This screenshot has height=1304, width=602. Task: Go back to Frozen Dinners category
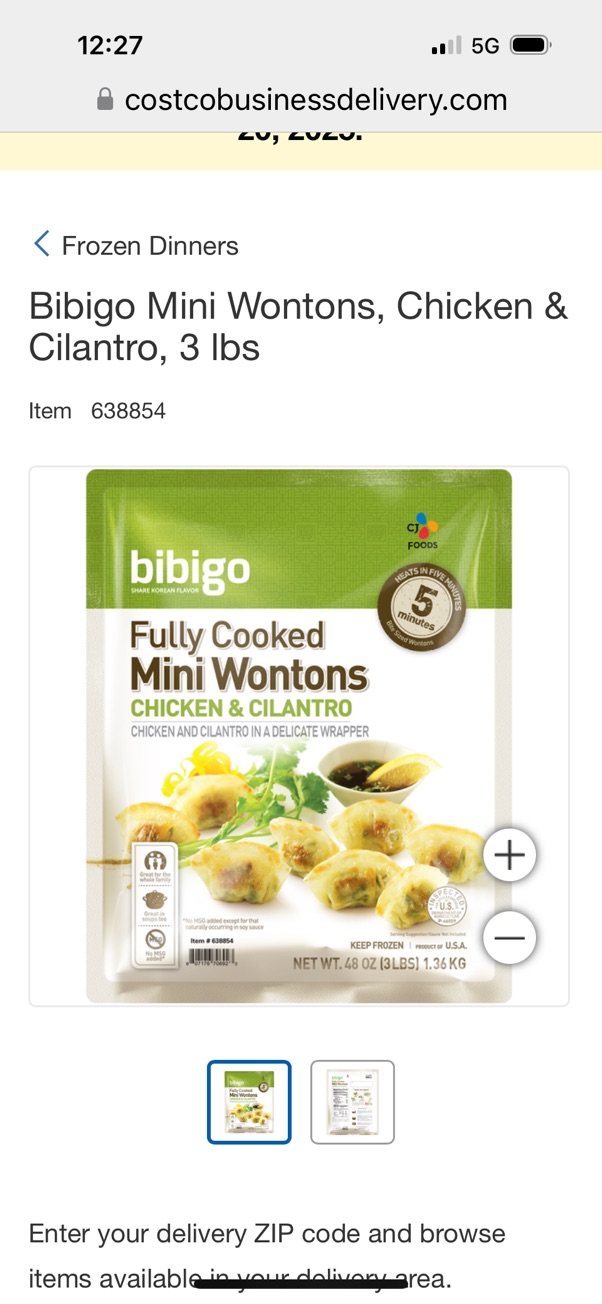[x=136, y=245]
